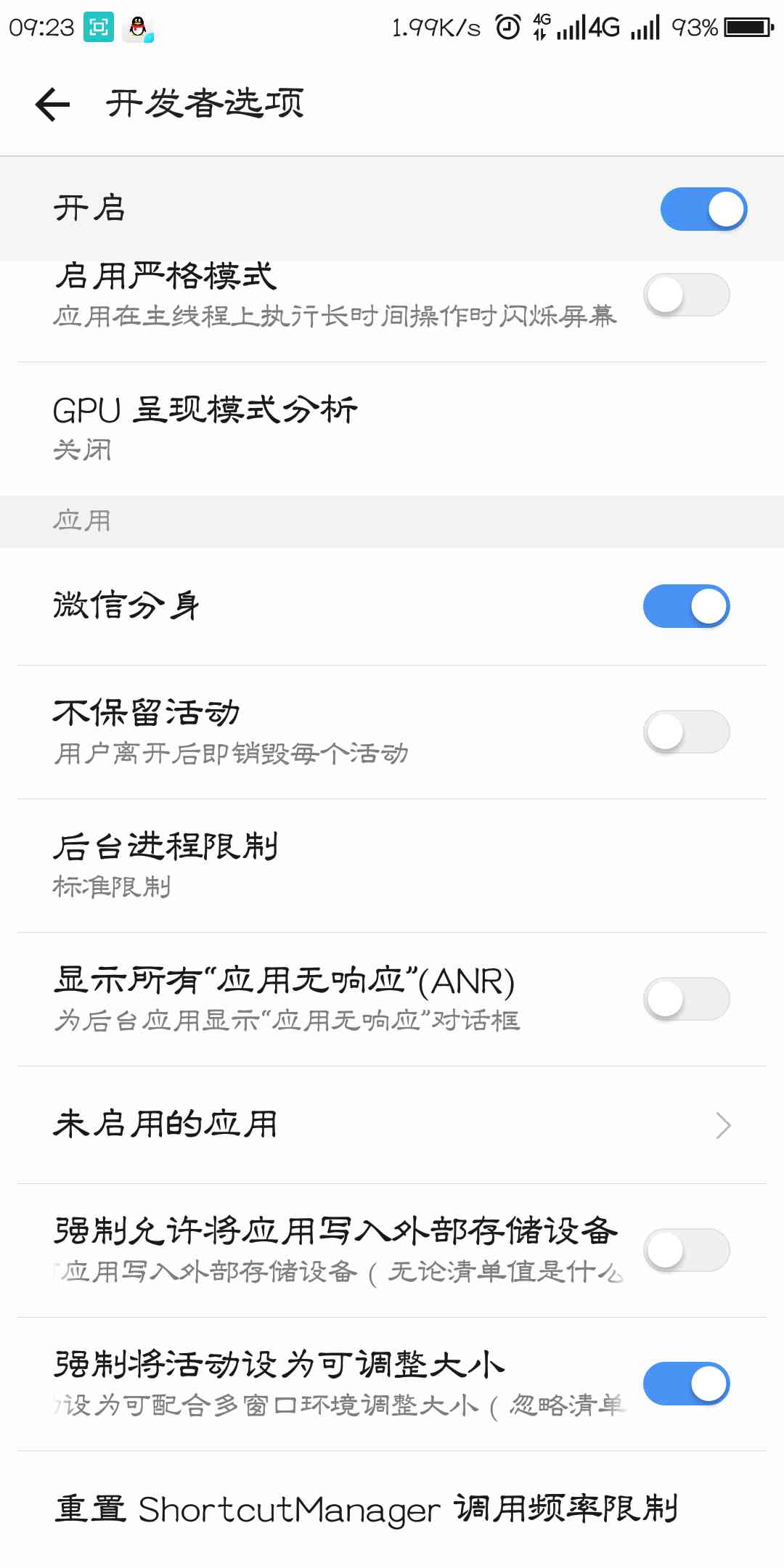Screen dimensions: 784x1568
Task: Expand 未启用的应用 via its chevron
Action: pyautogui.click(x=722, y=1124)
